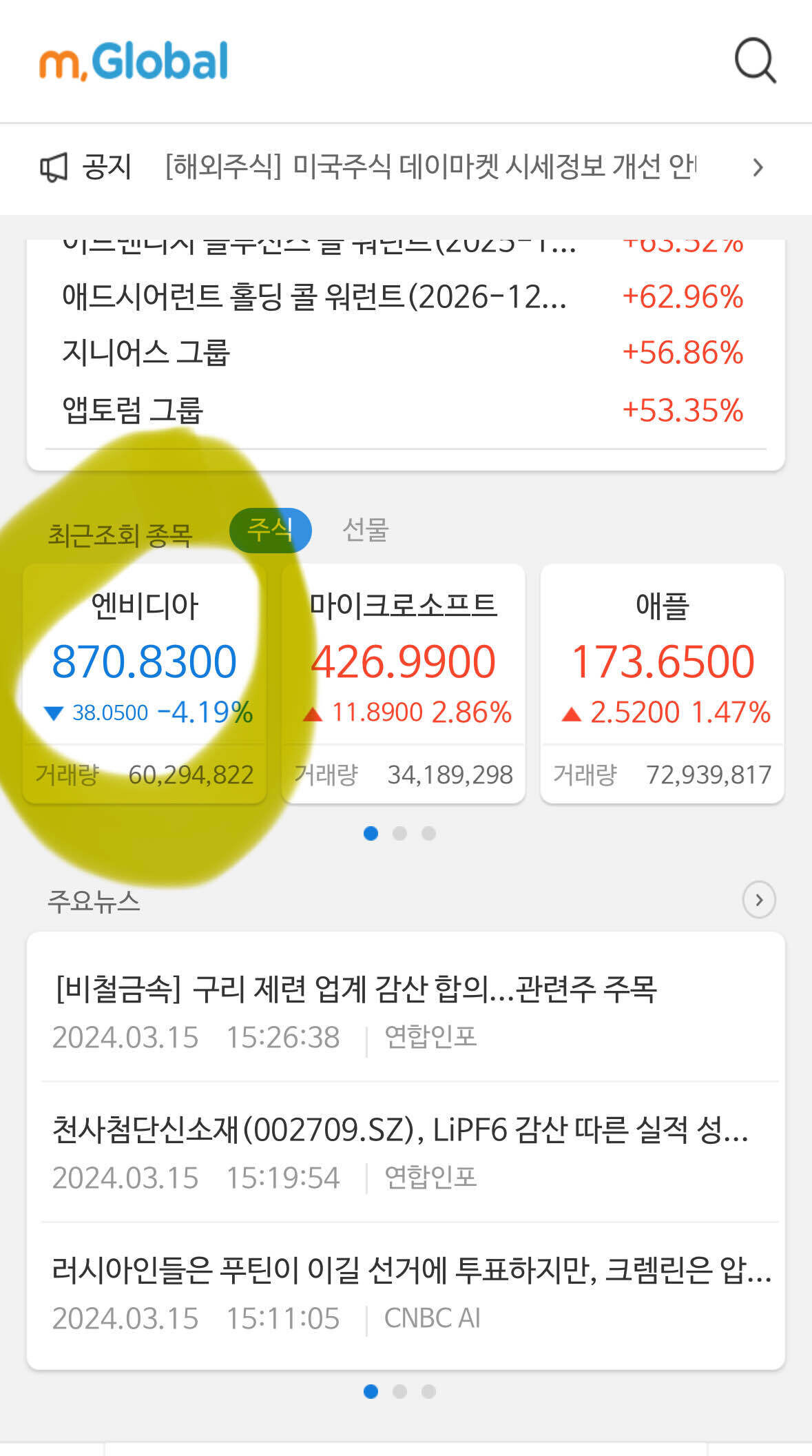Select the second pagination dot under stock cards
The width and height of the screenshot is (812, 1456).
[401, 834]
